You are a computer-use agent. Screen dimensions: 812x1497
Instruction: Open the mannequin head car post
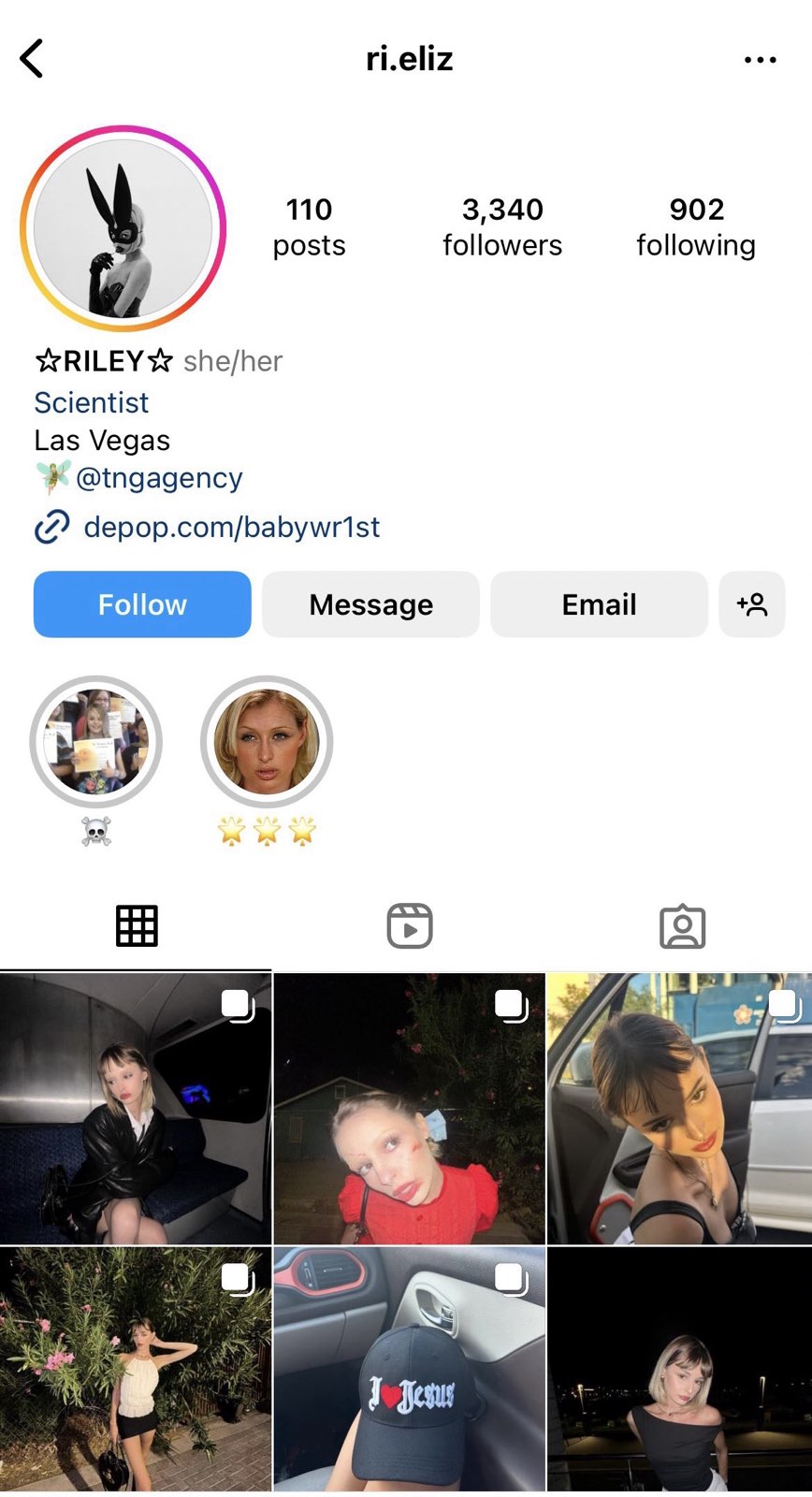pos(680,1109)
